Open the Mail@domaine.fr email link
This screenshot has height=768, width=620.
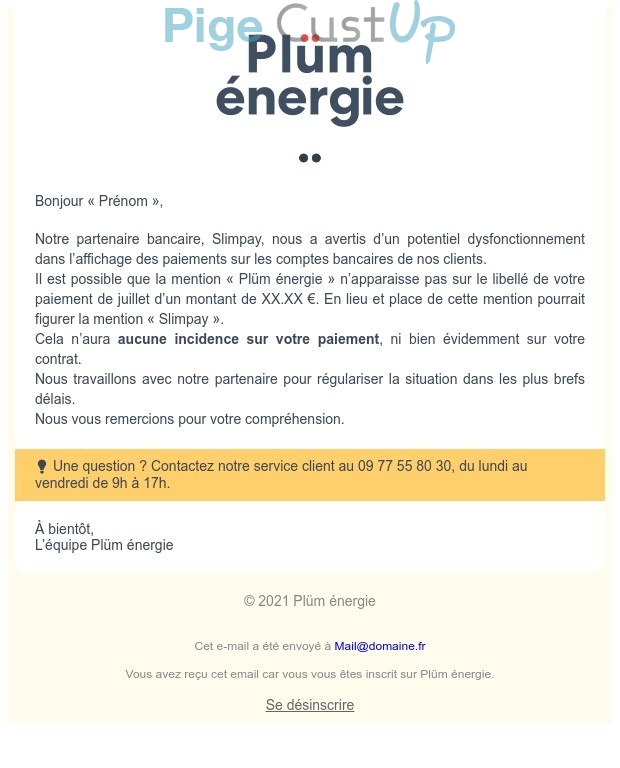coord(379,646)
